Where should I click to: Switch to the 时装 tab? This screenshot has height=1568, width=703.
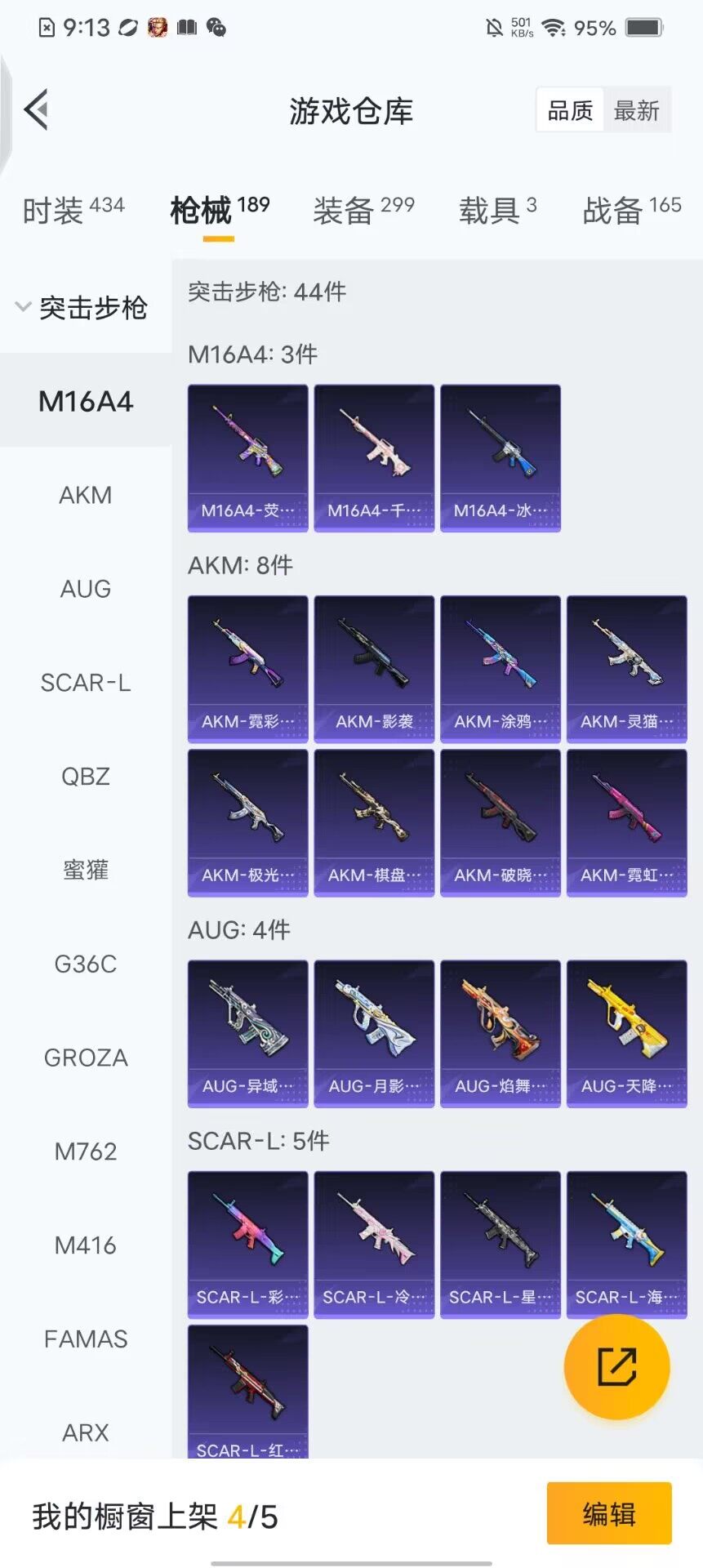click(73, 210)
